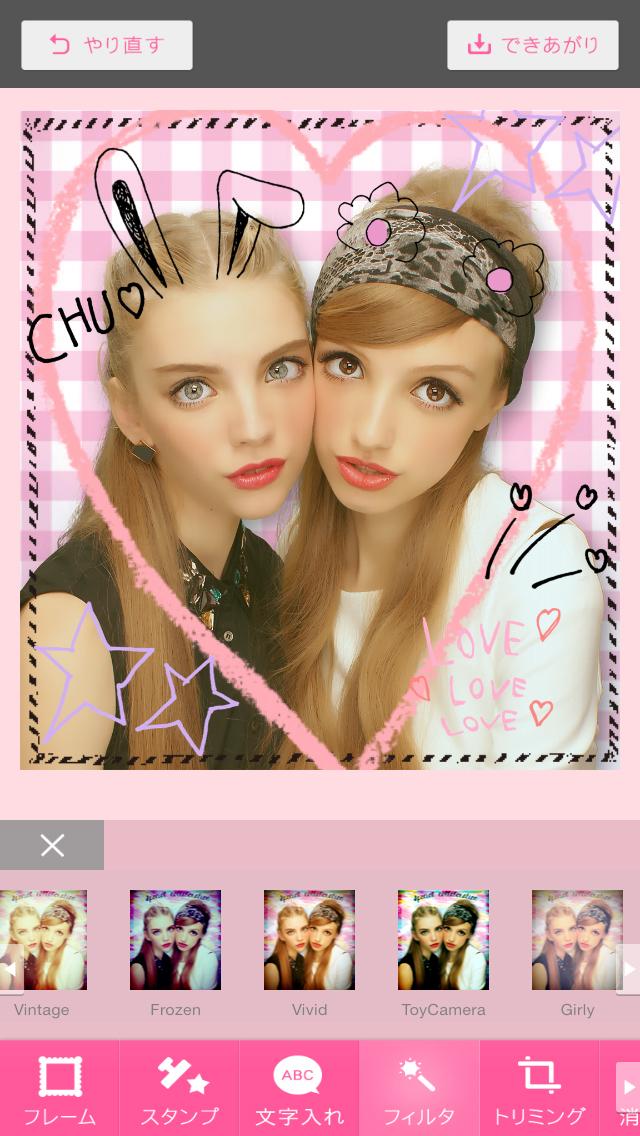The height and width of the screenshot is (1136, 640).
Task: Select the Girly filter
Action: click(x=577, y=940)
